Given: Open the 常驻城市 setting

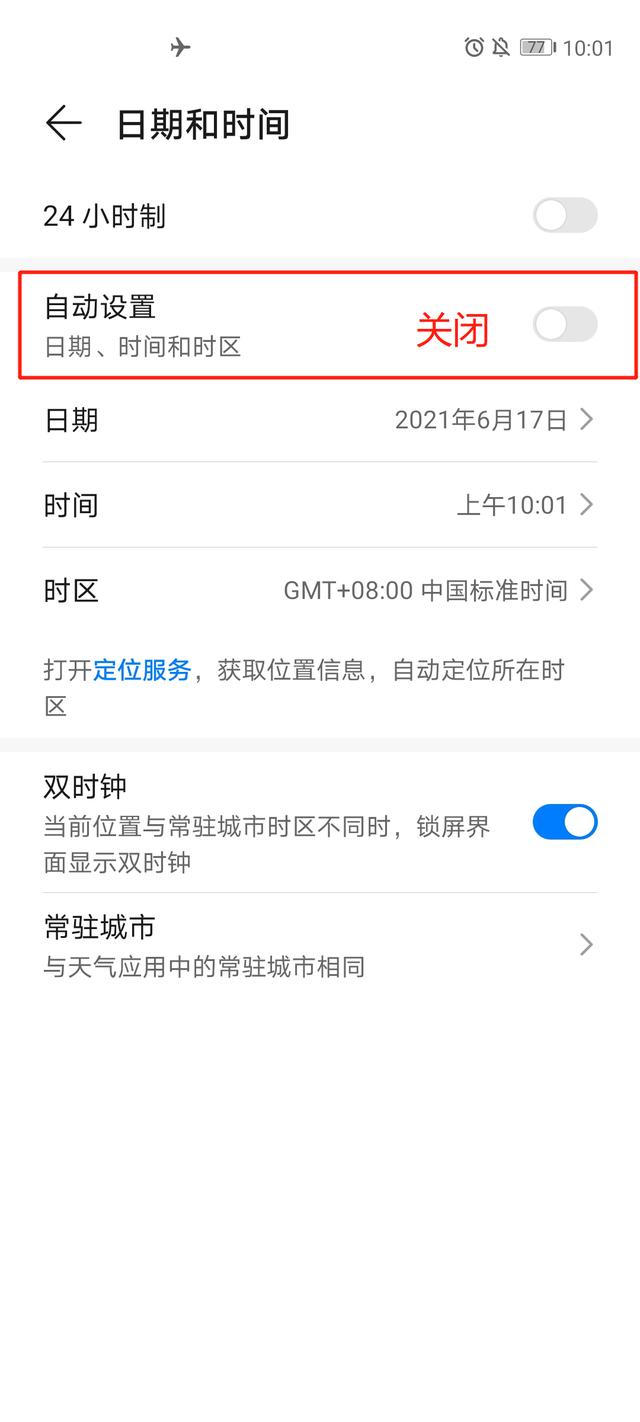Looking at the screenshot, I should [320, 945].
